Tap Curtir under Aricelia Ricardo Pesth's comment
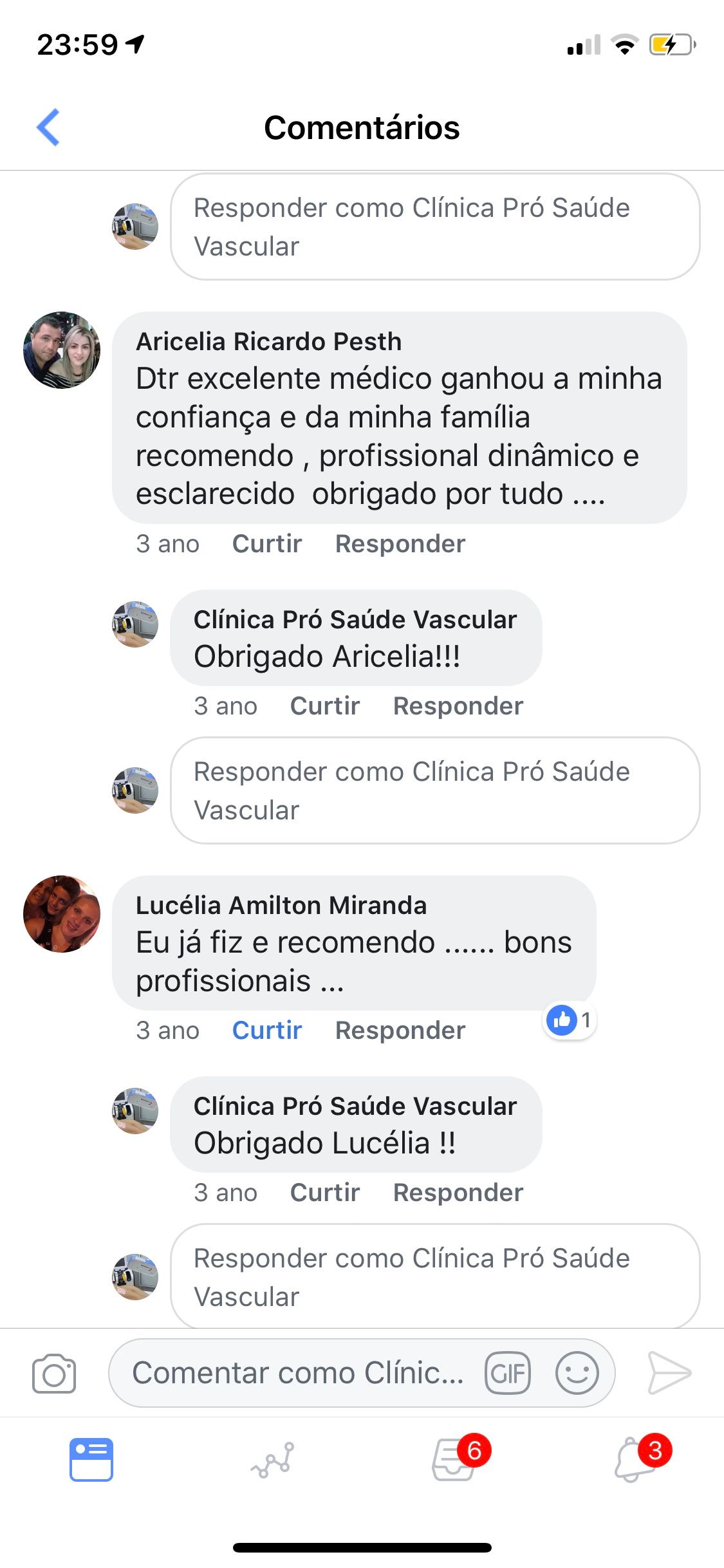The image size is (724, 1568). tap(267, 544)
